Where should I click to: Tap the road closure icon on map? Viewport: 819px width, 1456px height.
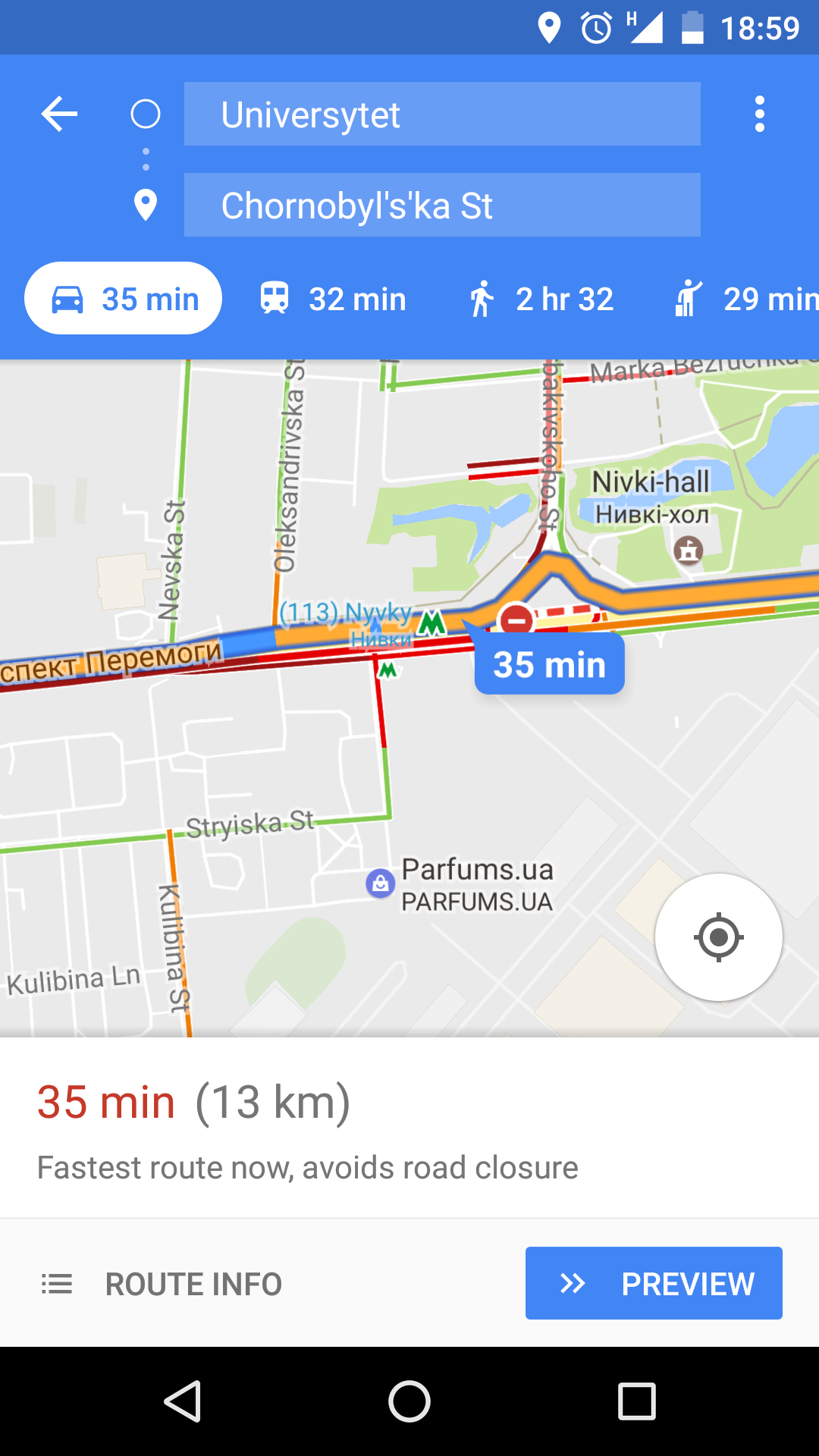(516, 620)
